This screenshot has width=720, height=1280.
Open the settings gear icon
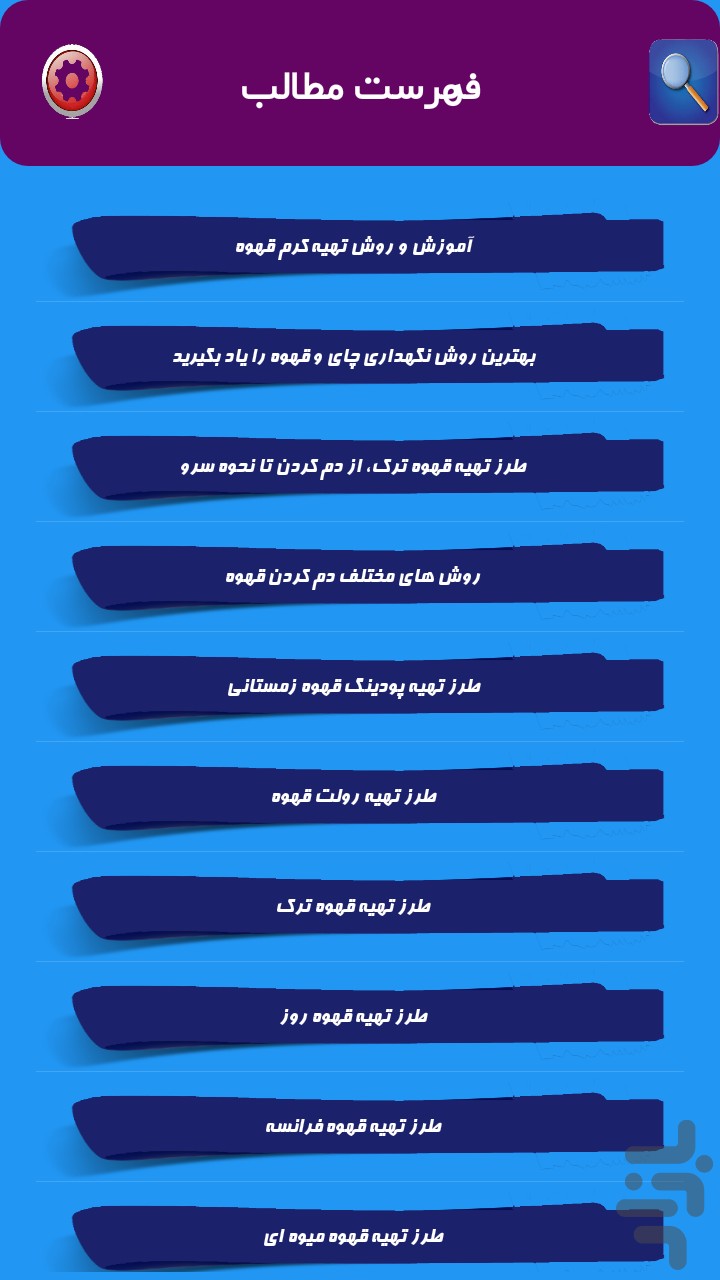[72, 82]
